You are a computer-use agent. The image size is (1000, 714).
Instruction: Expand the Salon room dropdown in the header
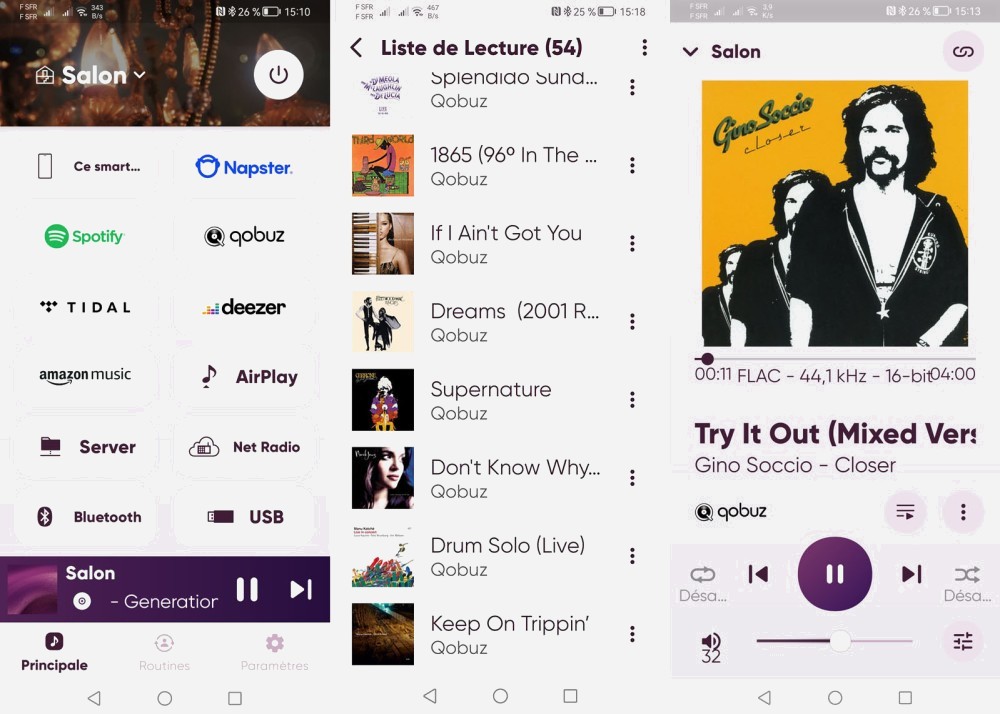tap(104, 75)
